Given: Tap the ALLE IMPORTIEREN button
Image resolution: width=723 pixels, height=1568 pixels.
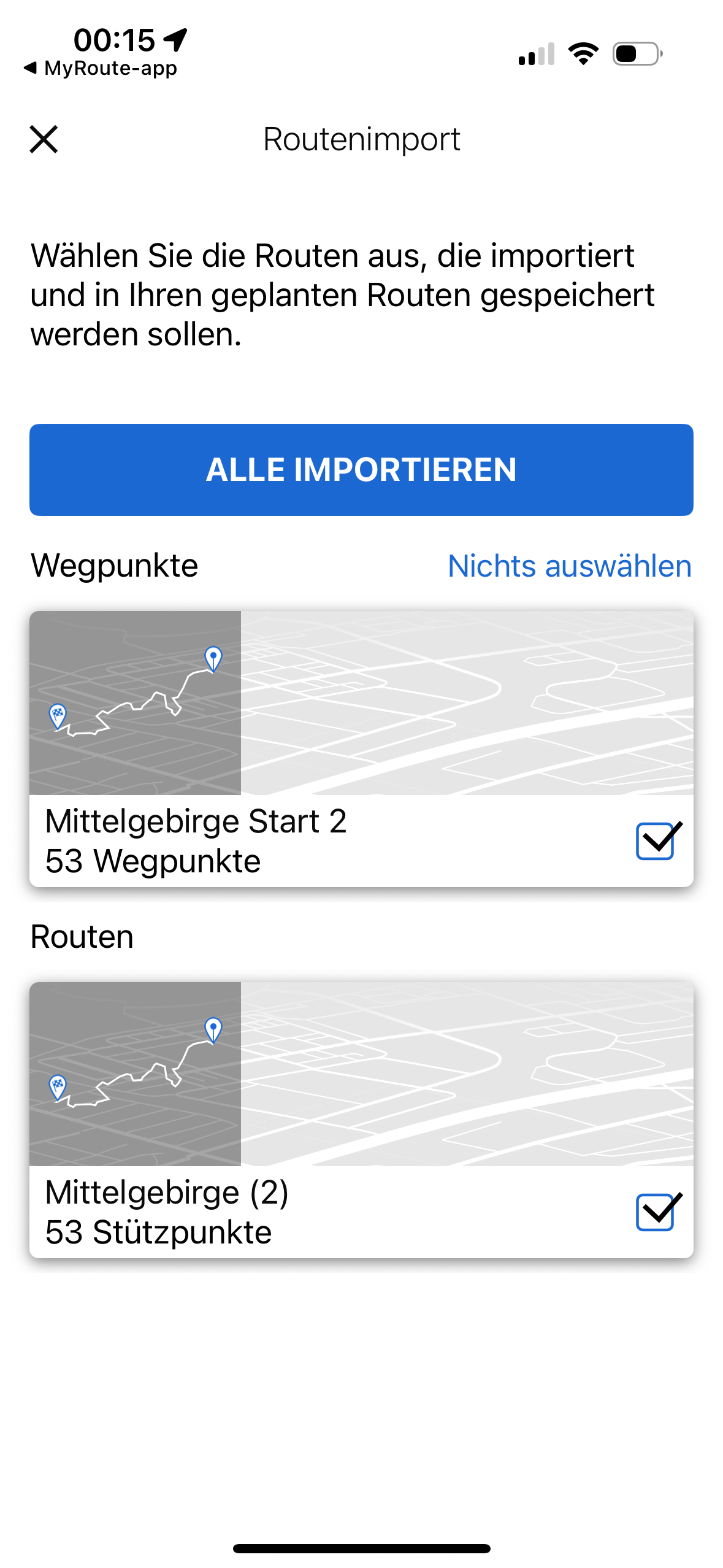Looking at the screenshot, I should (361, 469).
